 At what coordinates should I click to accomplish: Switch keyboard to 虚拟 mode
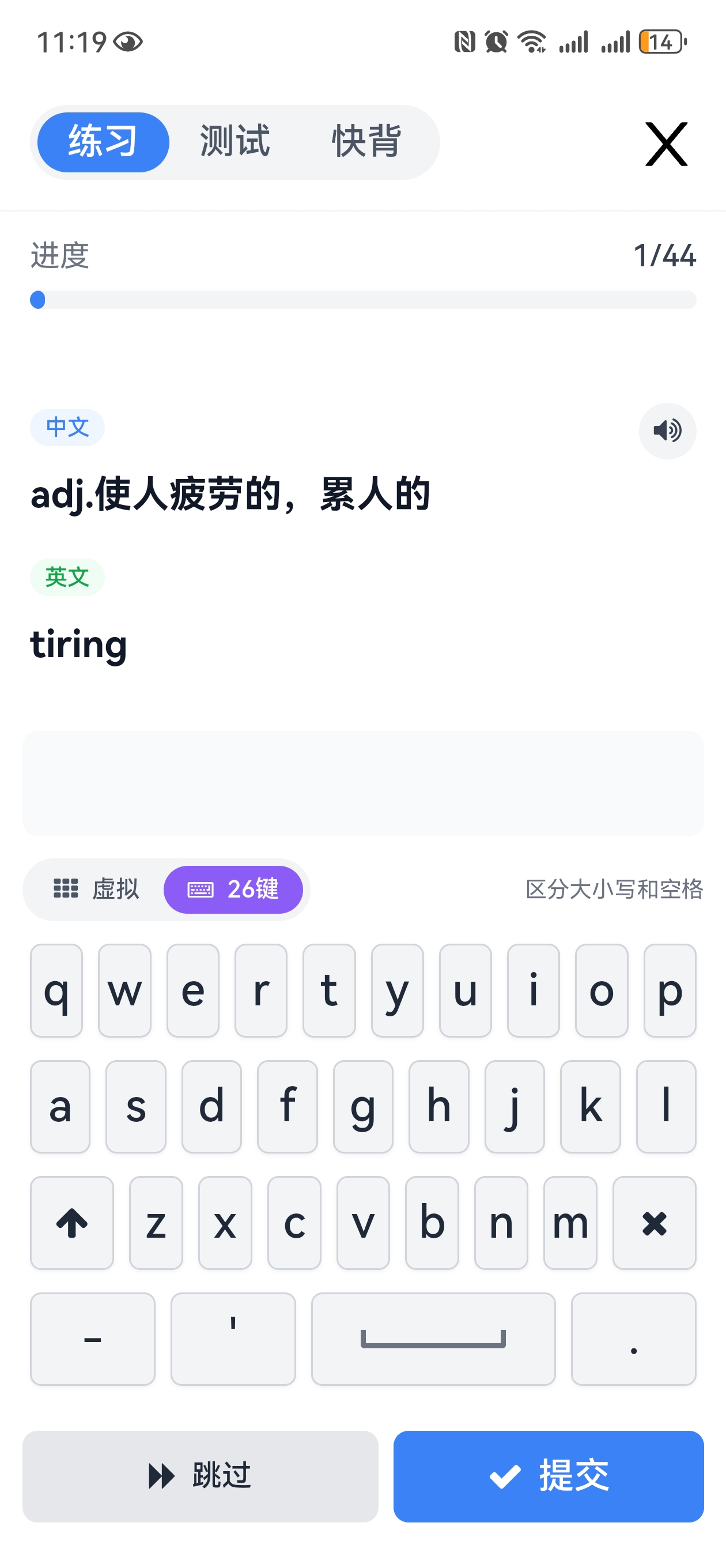pyautogui.click(x=96, y=889)
